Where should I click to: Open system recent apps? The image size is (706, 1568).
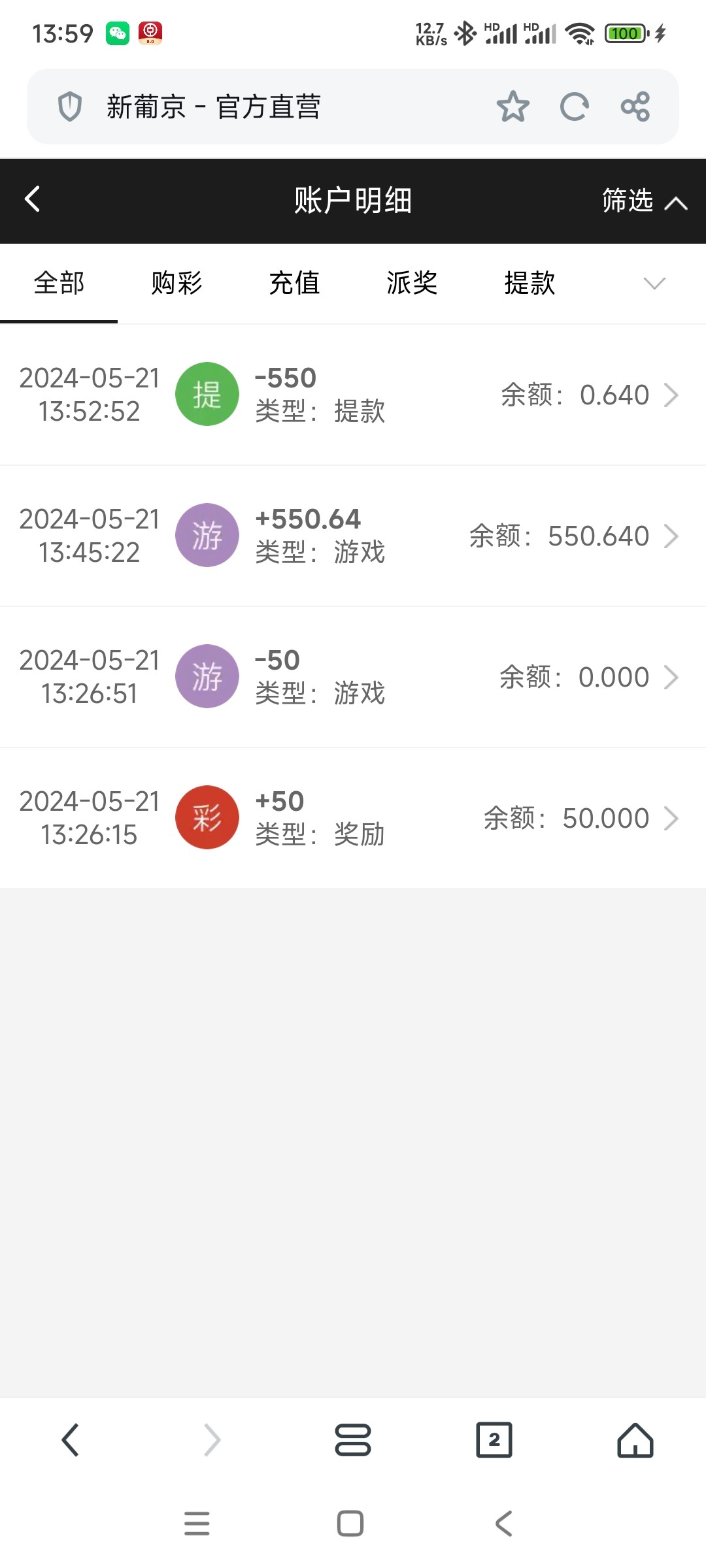[x=197, y=1524]
